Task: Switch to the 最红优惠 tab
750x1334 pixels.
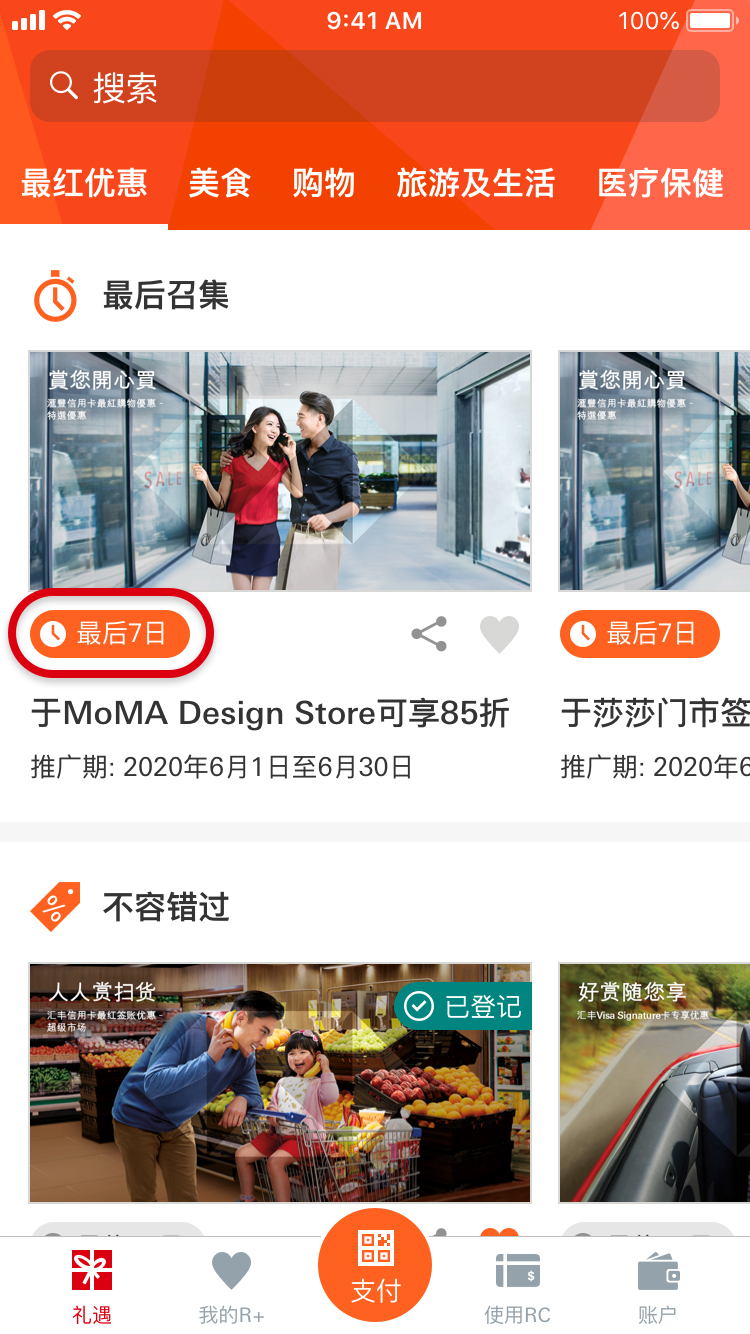Action: (84, 183)
